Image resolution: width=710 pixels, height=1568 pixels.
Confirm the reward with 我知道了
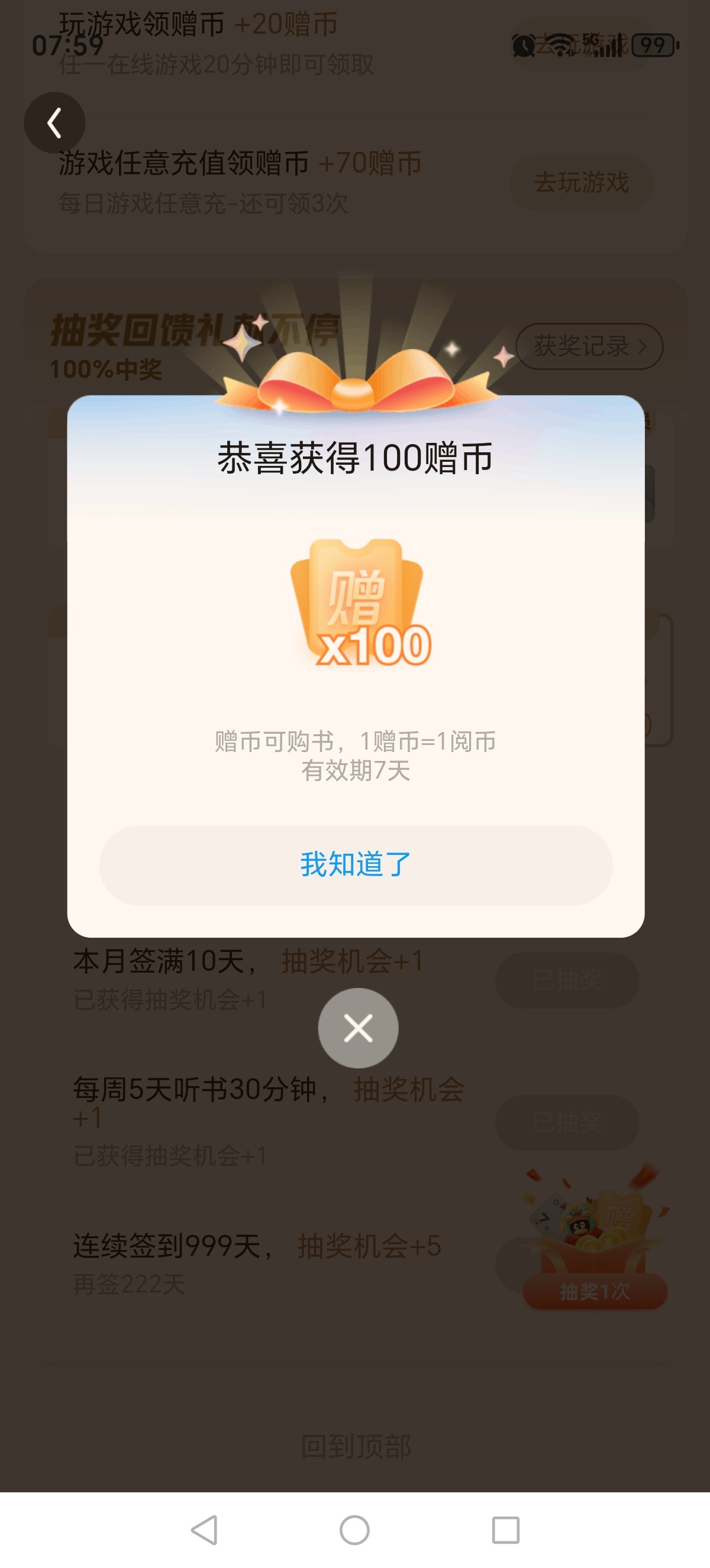[356, 865]
